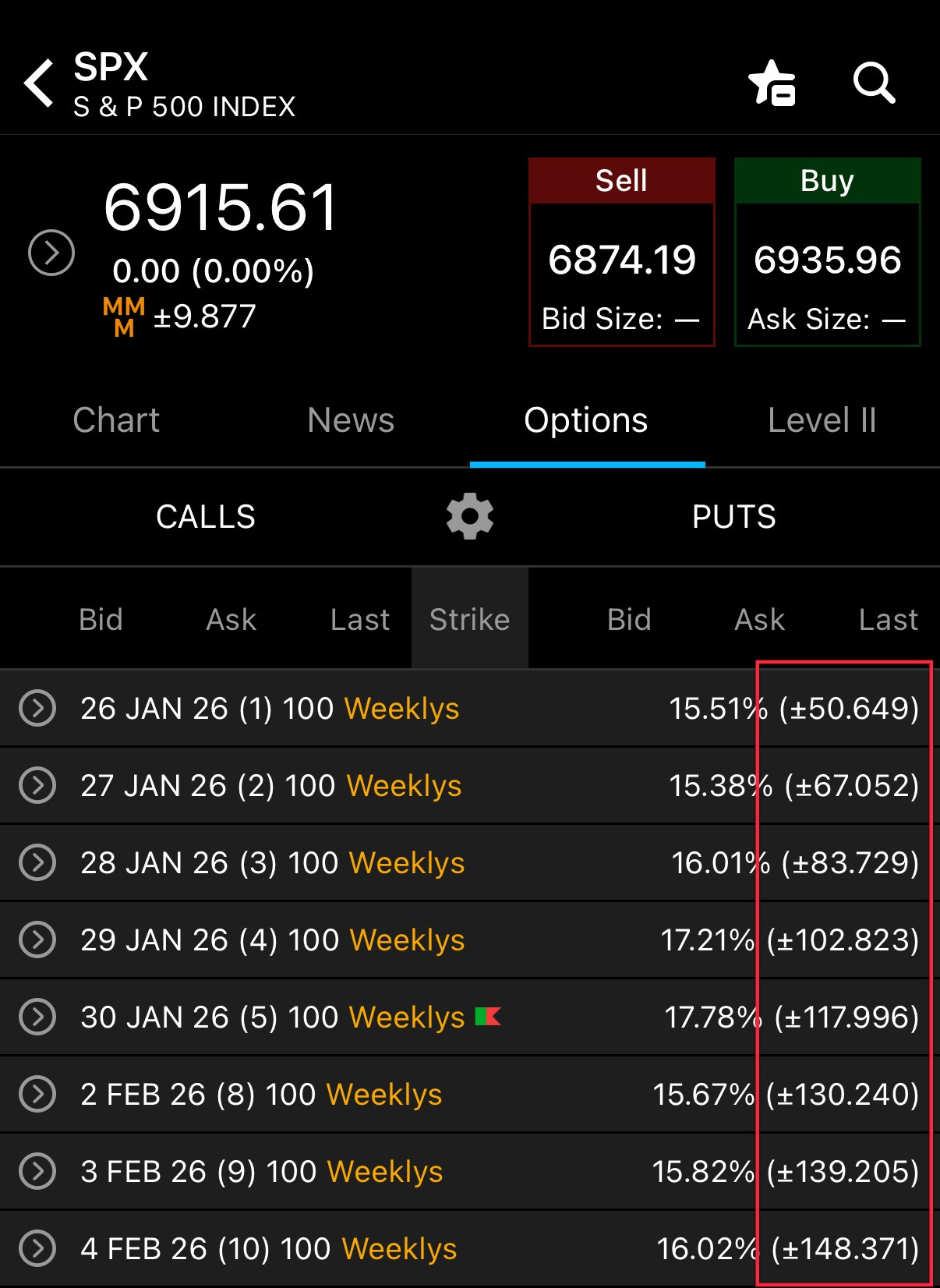The image size is (940, 1288).
Task: Expand the 27 JAN 26 Weeklys expiration
Action: click(x=37, y=786)
